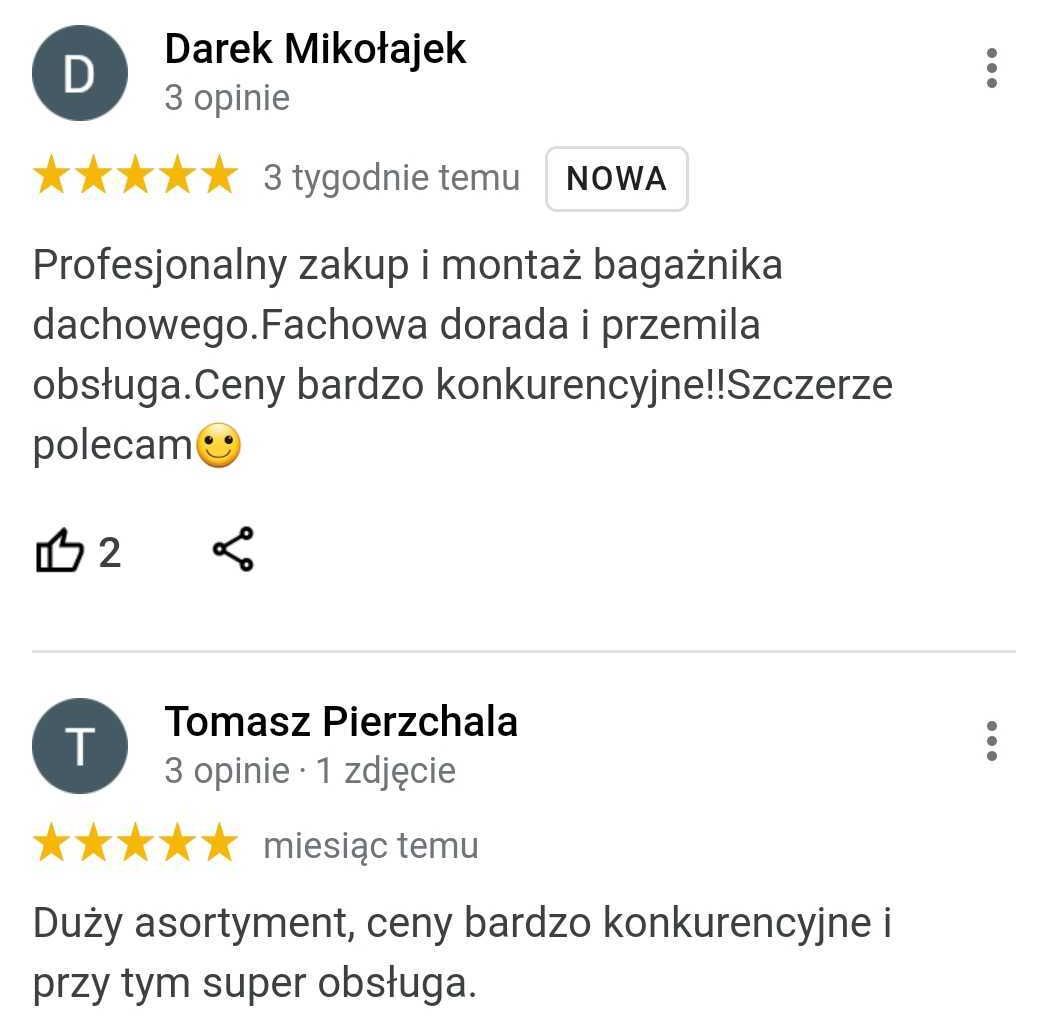The height and width of the screenshot is (1035, 1037).
Task: View Tomasz Pierzchala's profile avatar
Action: click(x=80, y=746)
